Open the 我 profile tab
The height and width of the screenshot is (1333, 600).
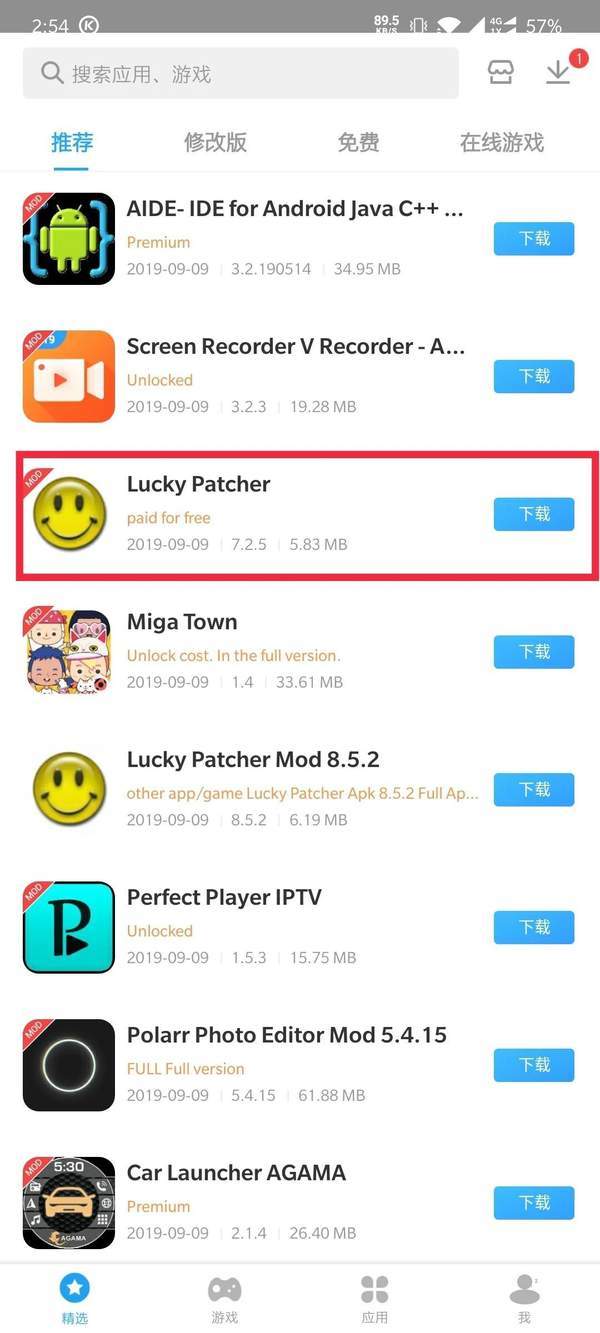pos(524,1299)
